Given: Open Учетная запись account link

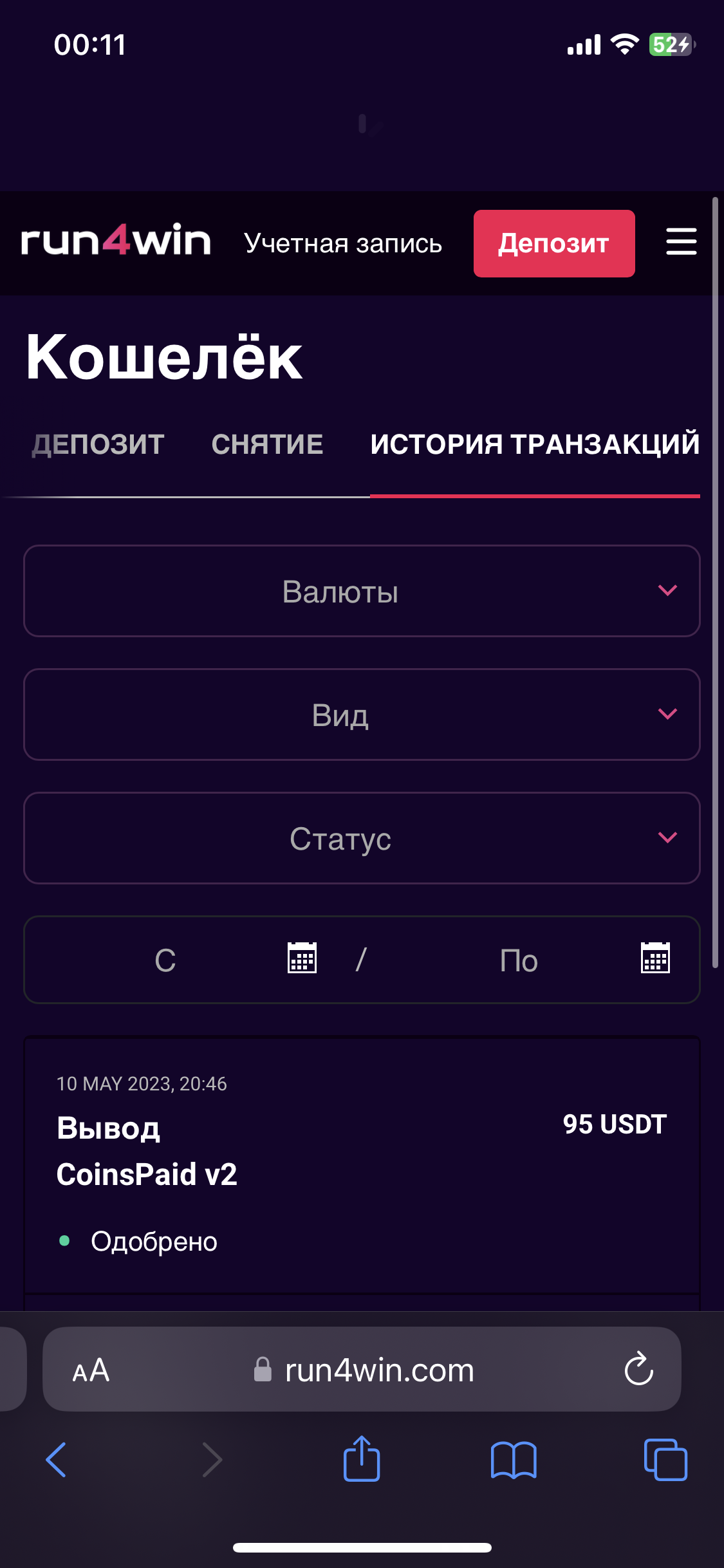Looking at the screenshot, I should [343, 244].
